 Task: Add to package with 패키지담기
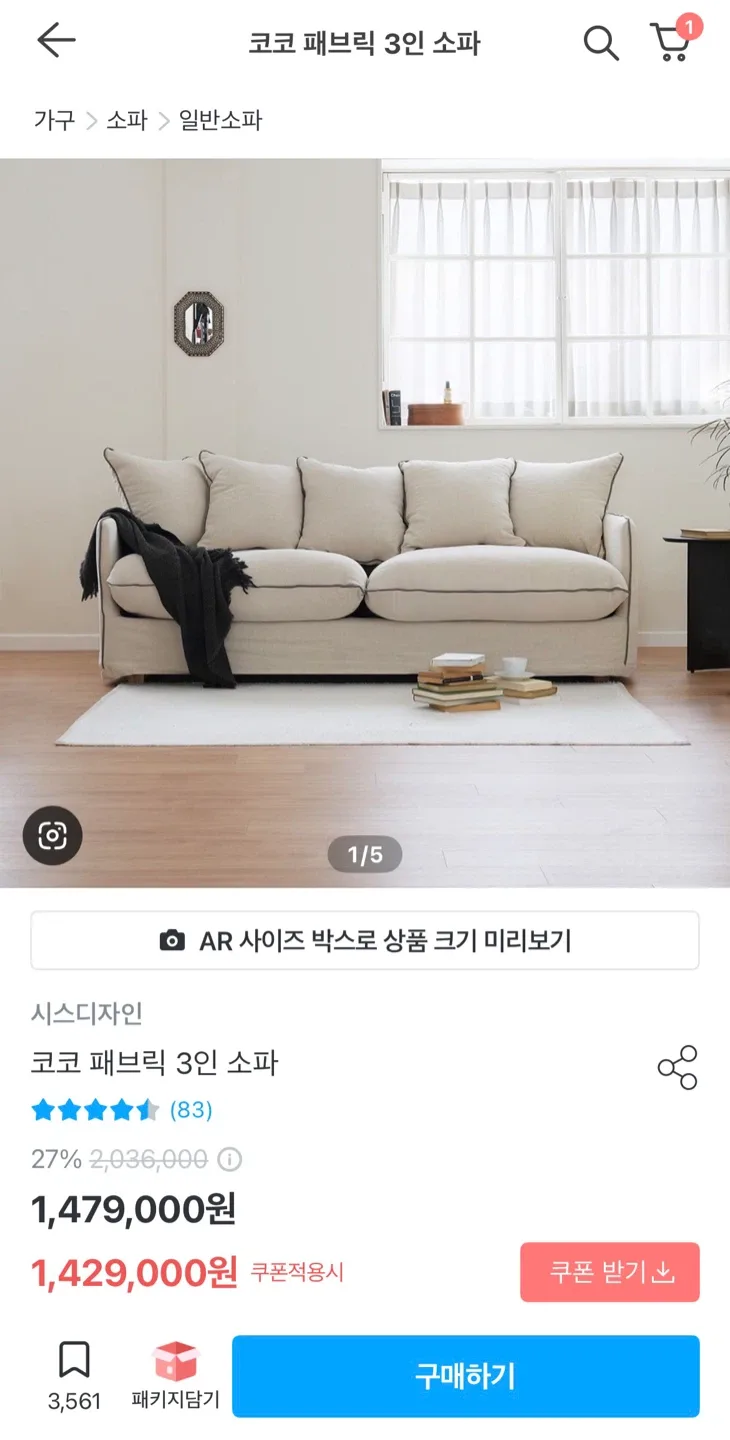[x=176, y=1375]
